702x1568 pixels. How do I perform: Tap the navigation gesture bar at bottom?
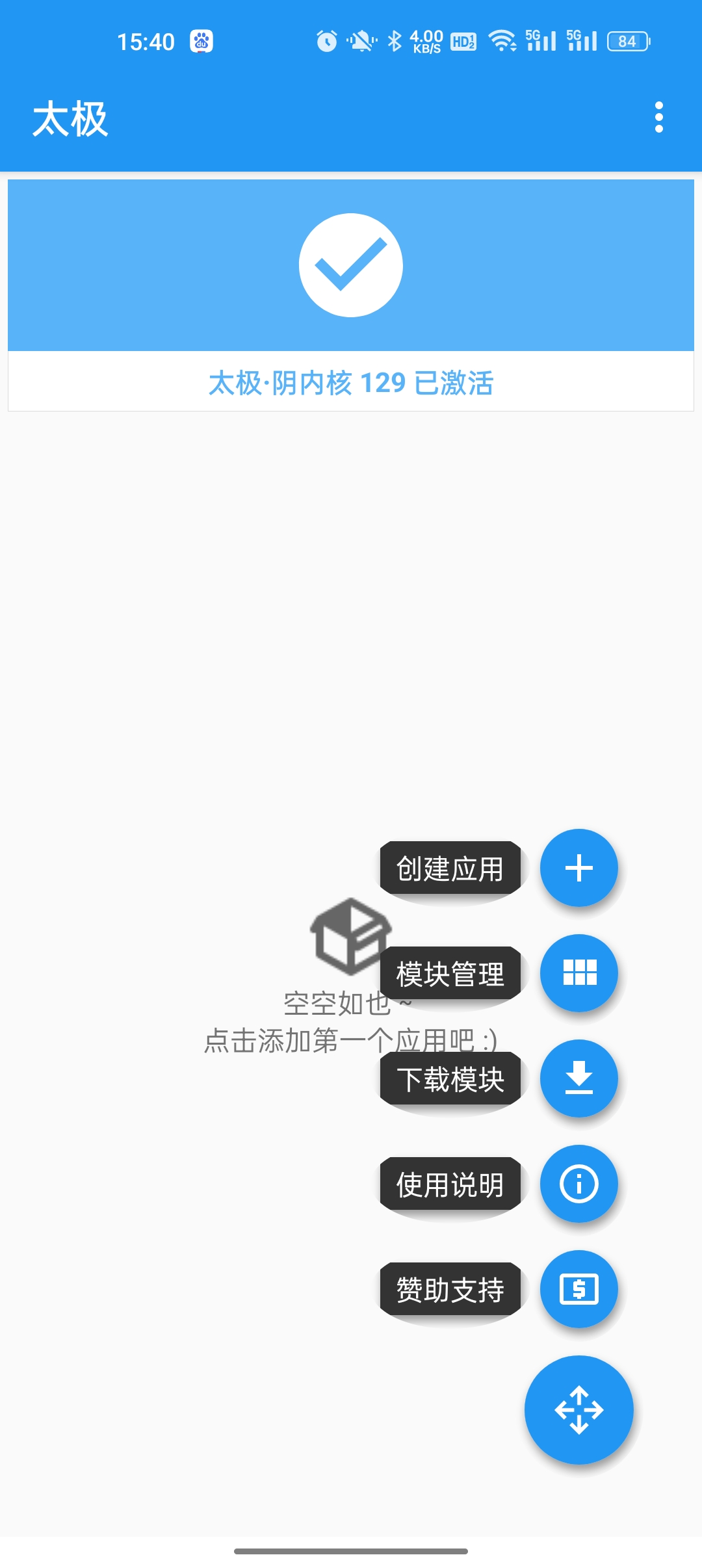[351, 1552]
